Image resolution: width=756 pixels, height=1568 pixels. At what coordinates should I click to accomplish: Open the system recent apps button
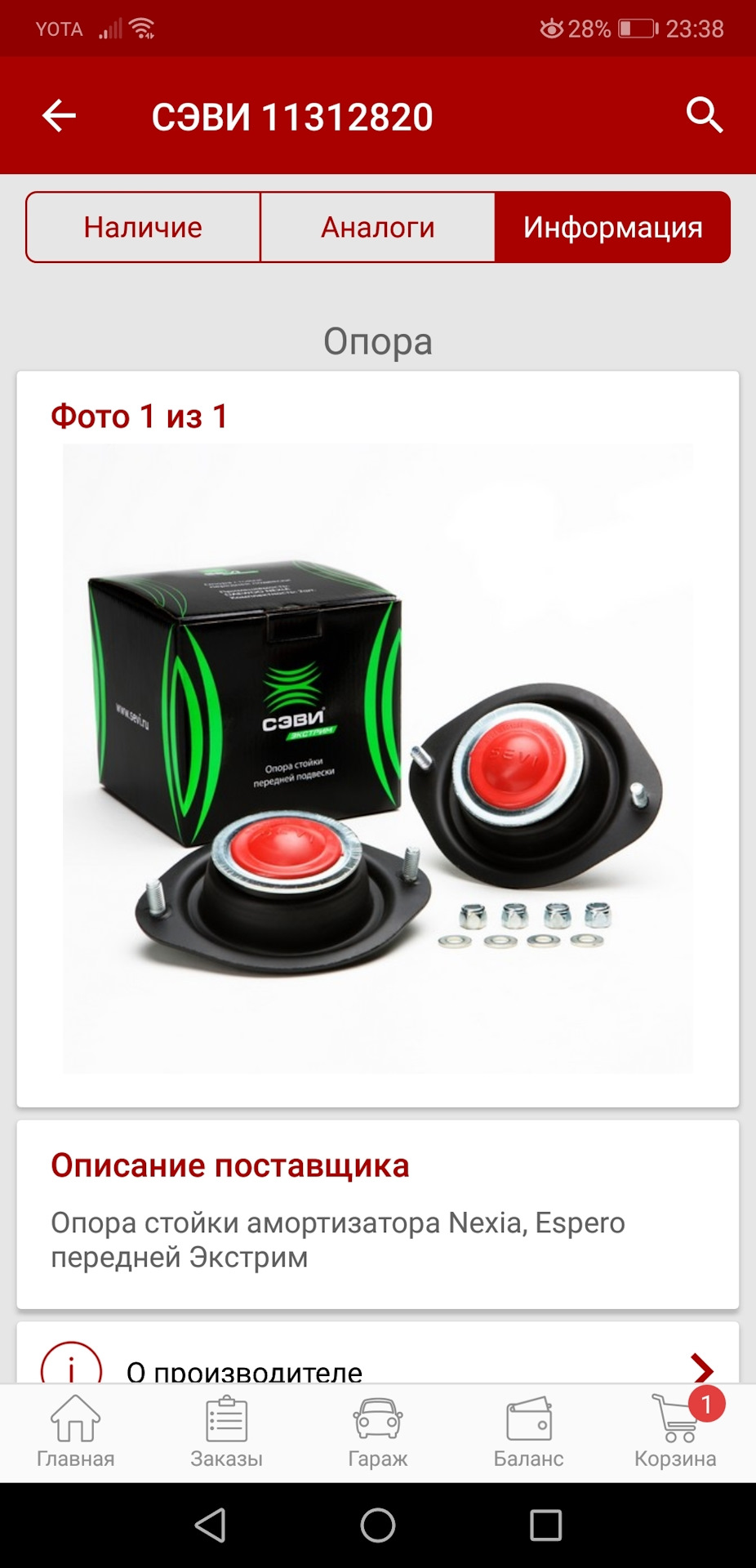pyautogui.click(x=545, y=1525)
